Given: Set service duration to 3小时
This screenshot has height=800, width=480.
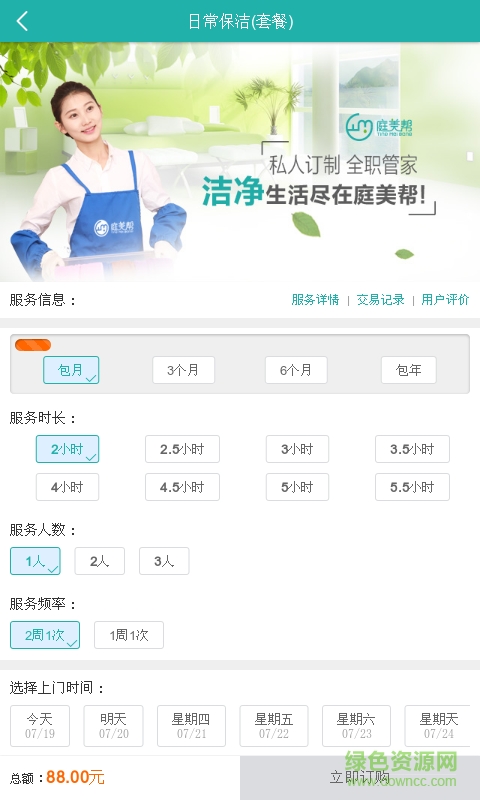Looking at the screenshot, I should 297,449.
